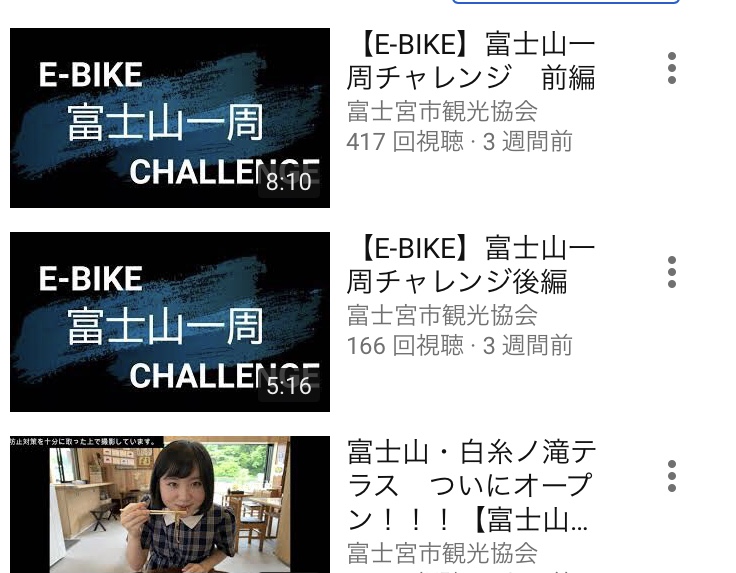The image size is (736, 573).
Task: Play the 5:16 E-BIKE challenge video thumbnail
Action: pos(170,322)
